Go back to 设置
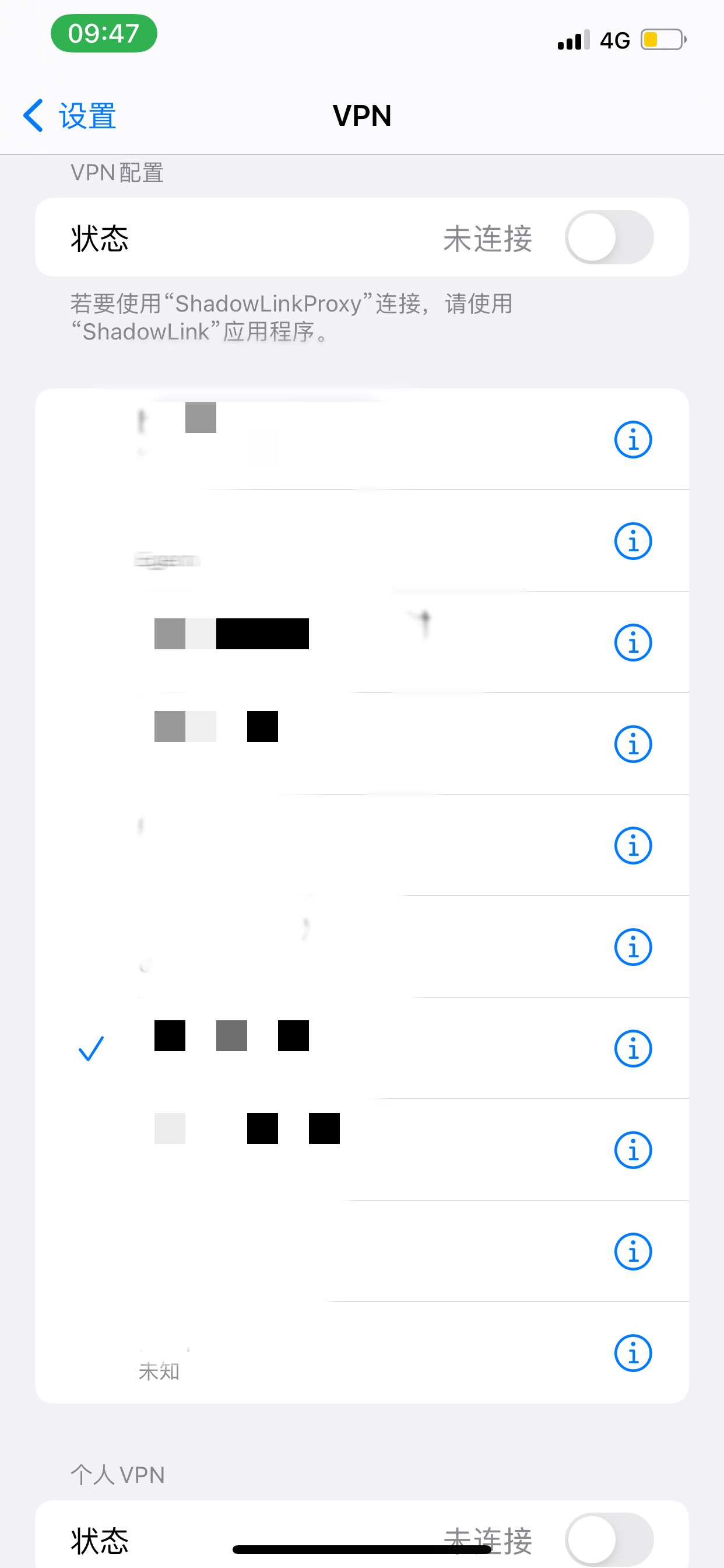Image resolution: width=724 pixels, height=1568 pixels. pos(70,116)
